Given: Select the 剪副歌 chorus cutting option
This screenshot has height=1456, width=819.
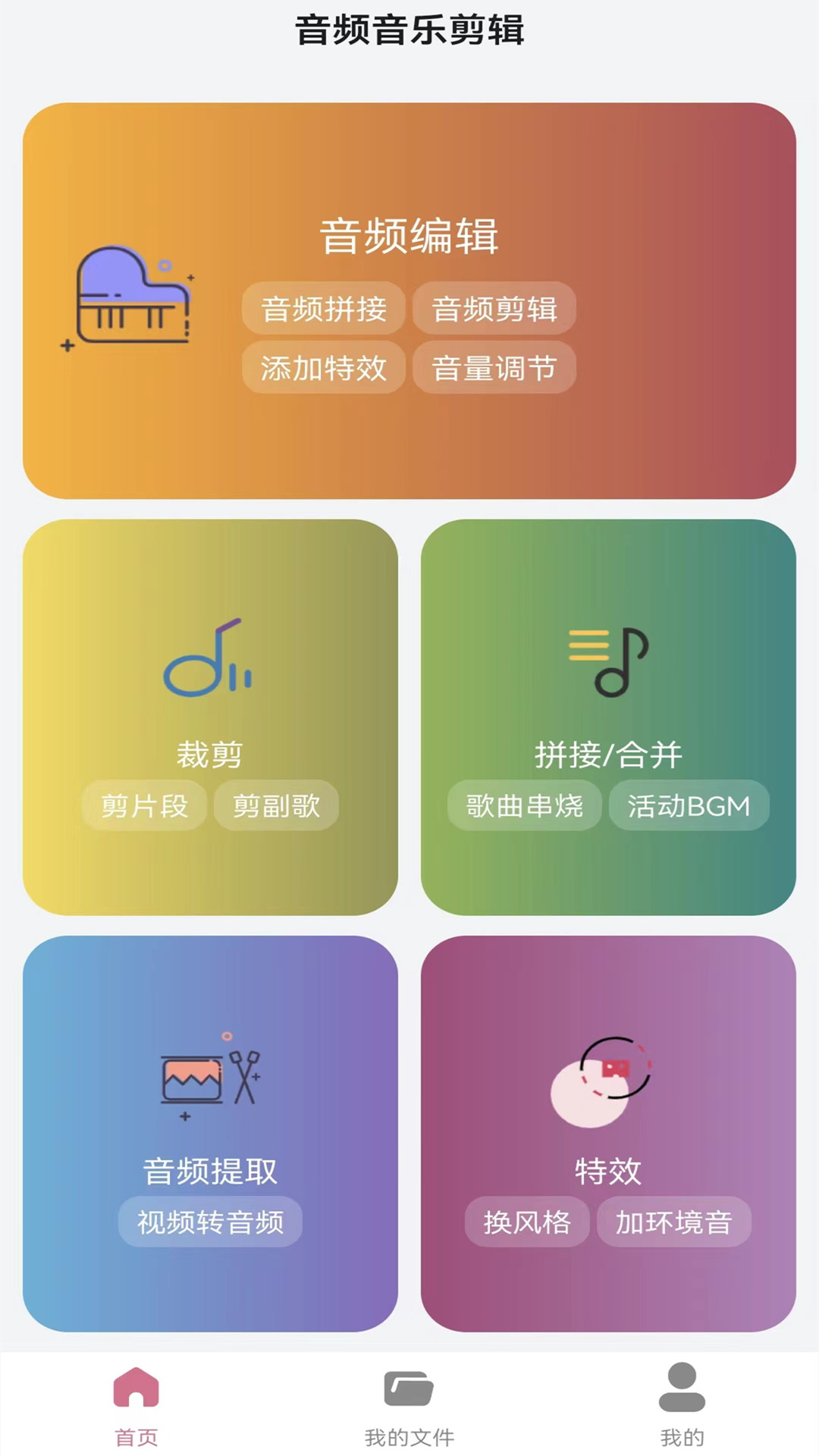Looking at the screenshot, I should point(275,805).
